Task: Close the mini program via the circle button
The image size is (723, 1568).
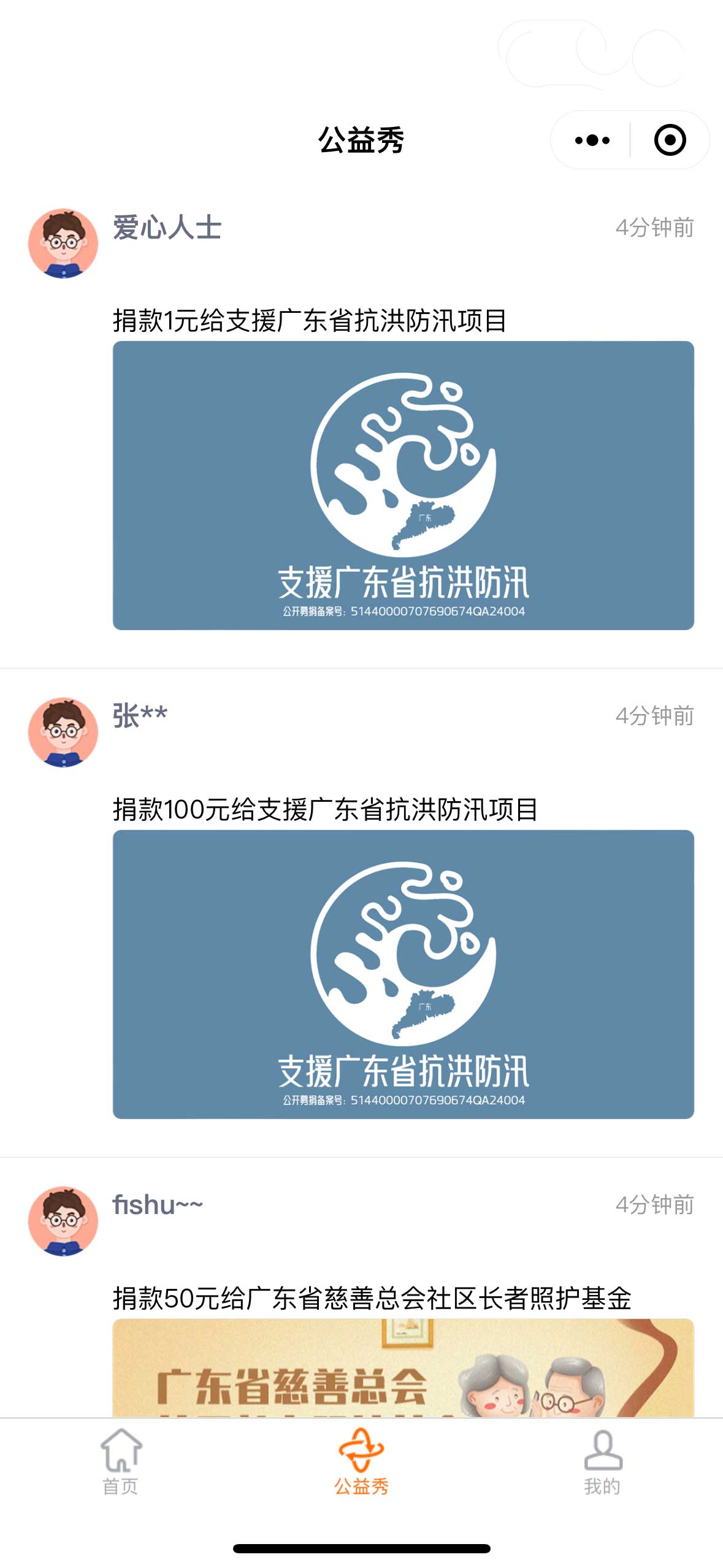Action: click(670, 140)
